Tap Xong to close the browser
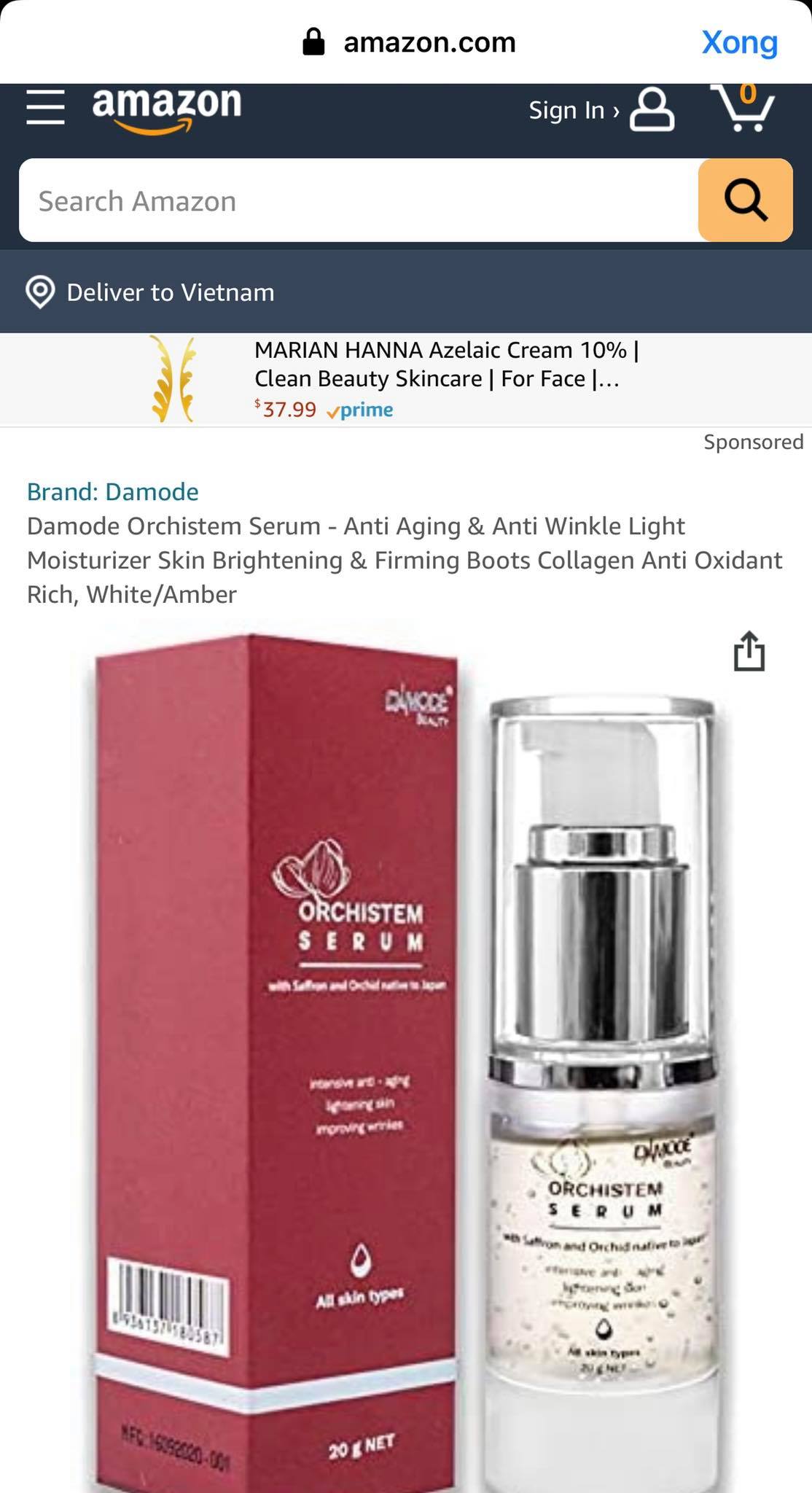 click(739, 42)
